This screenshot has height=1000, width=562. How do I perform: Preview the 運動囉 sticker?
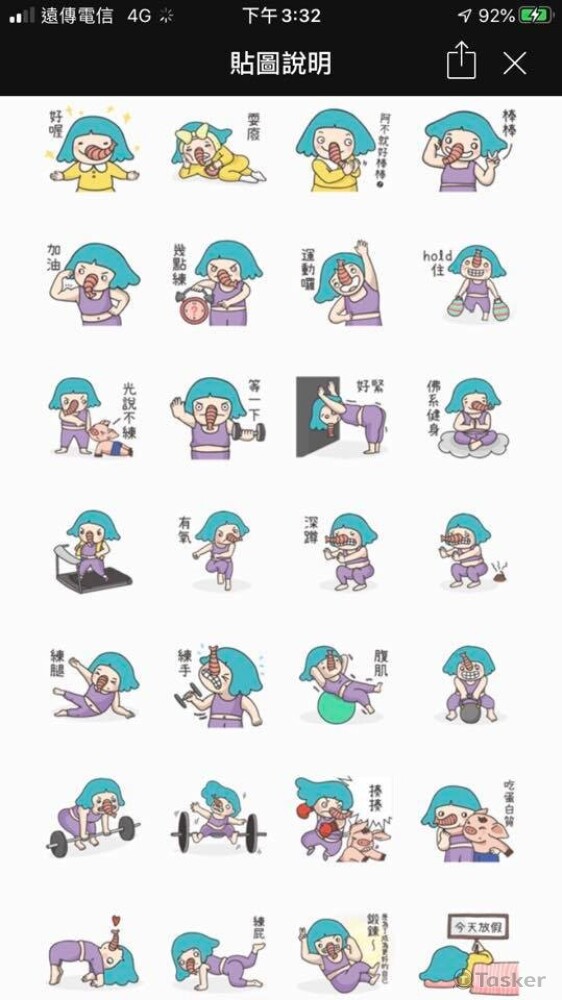343,283
